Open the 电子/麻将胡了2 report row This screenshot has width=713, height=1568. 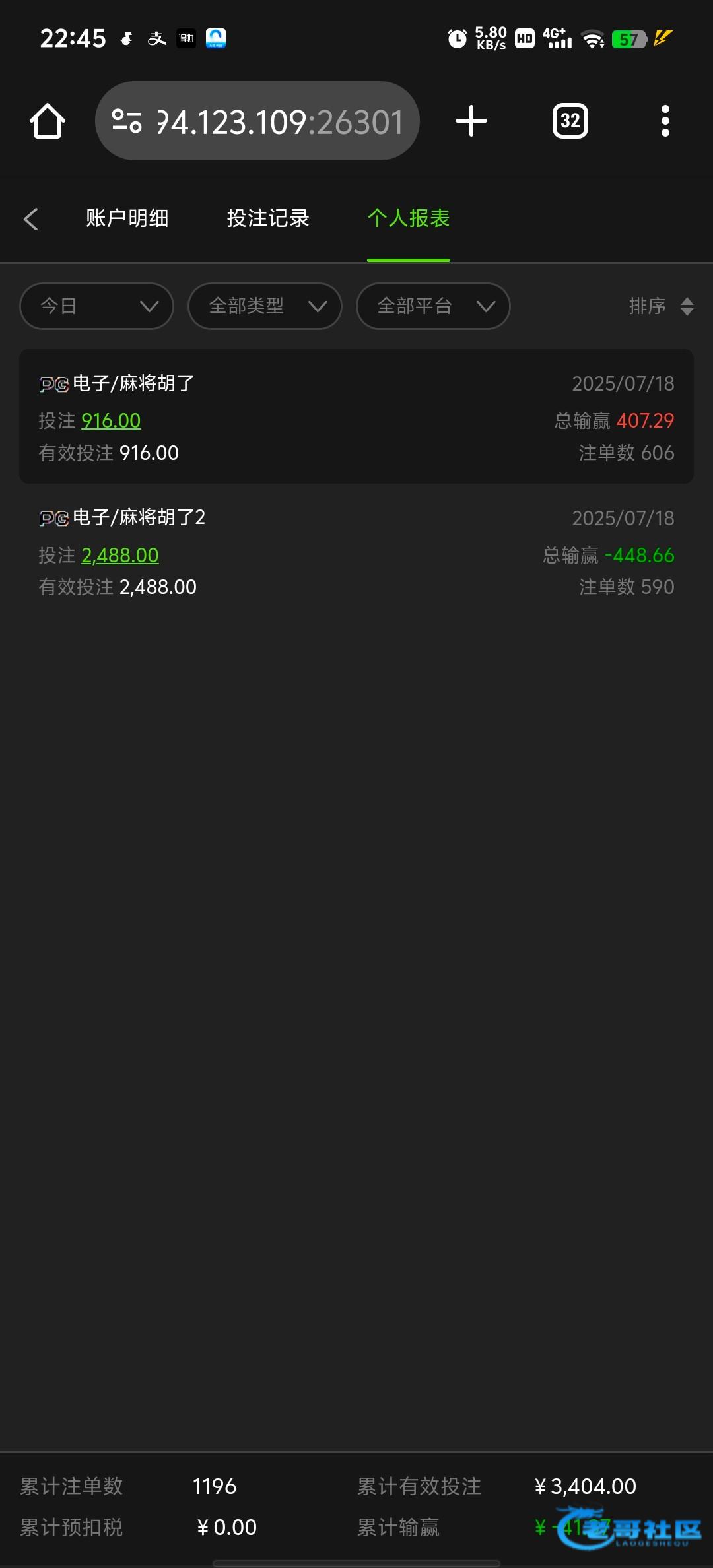[x=356, y=552]
